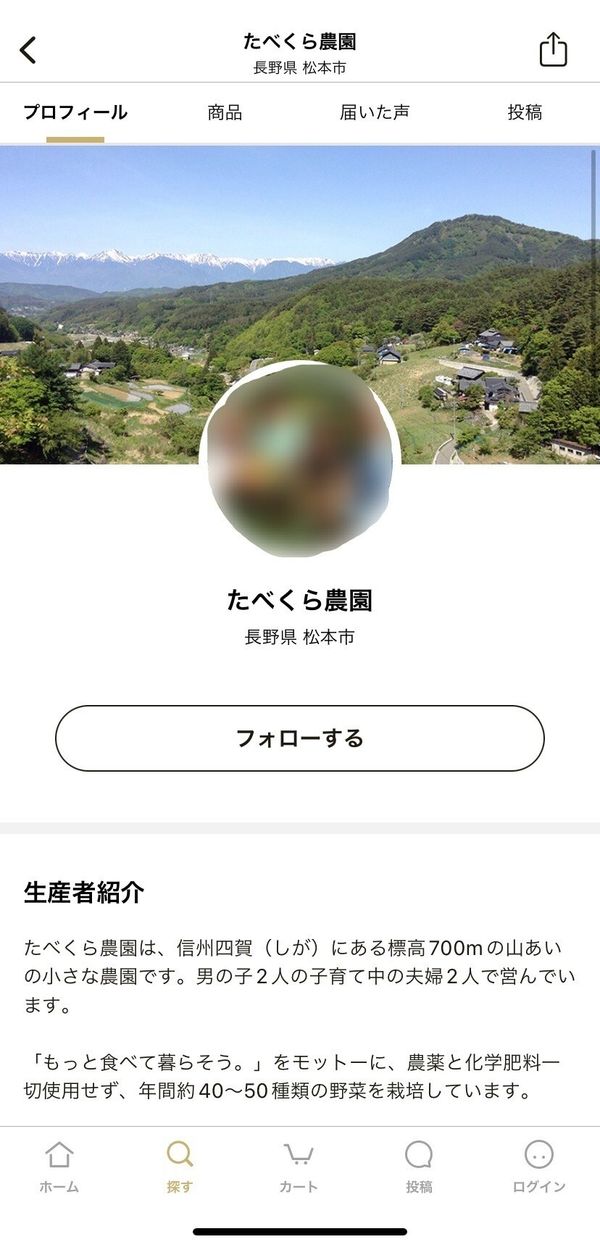Image resolution: width=600 pixels, height=1247 pixels.
Task: Switch to the top 投稿 tab
Action: pos(525,113)
